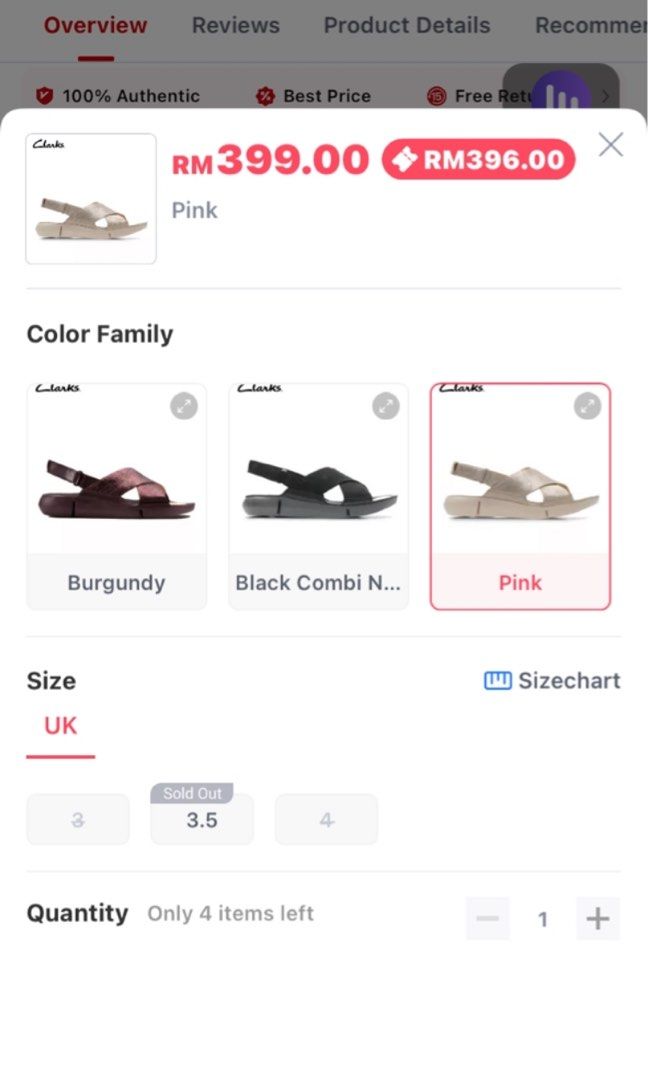Decrease quantity with the minus button
648x1080 pixels.
click(488, 919)
